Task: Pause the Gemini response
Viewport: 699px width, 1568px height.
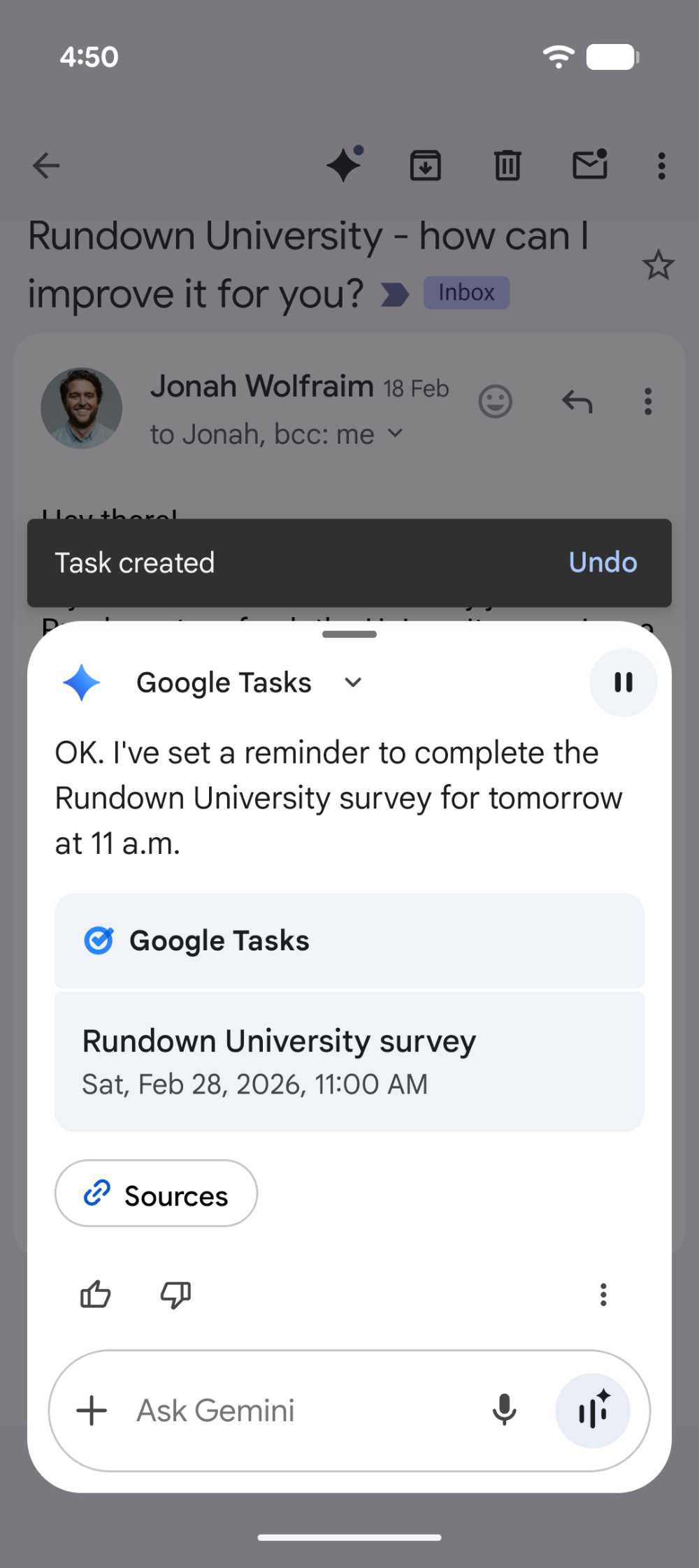Action: click(623, 682)
